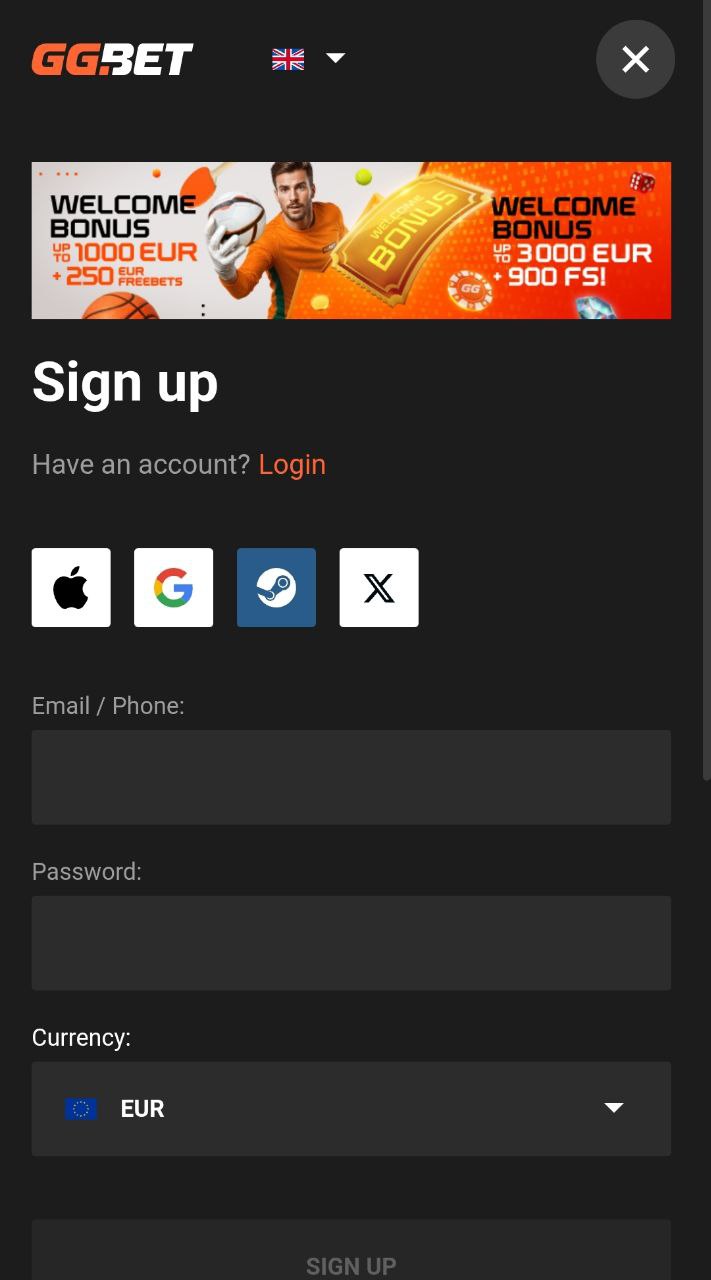Expand the EUR currency dropdown
Viewport: 711px width, 1280px height.
pos(351,1109)
